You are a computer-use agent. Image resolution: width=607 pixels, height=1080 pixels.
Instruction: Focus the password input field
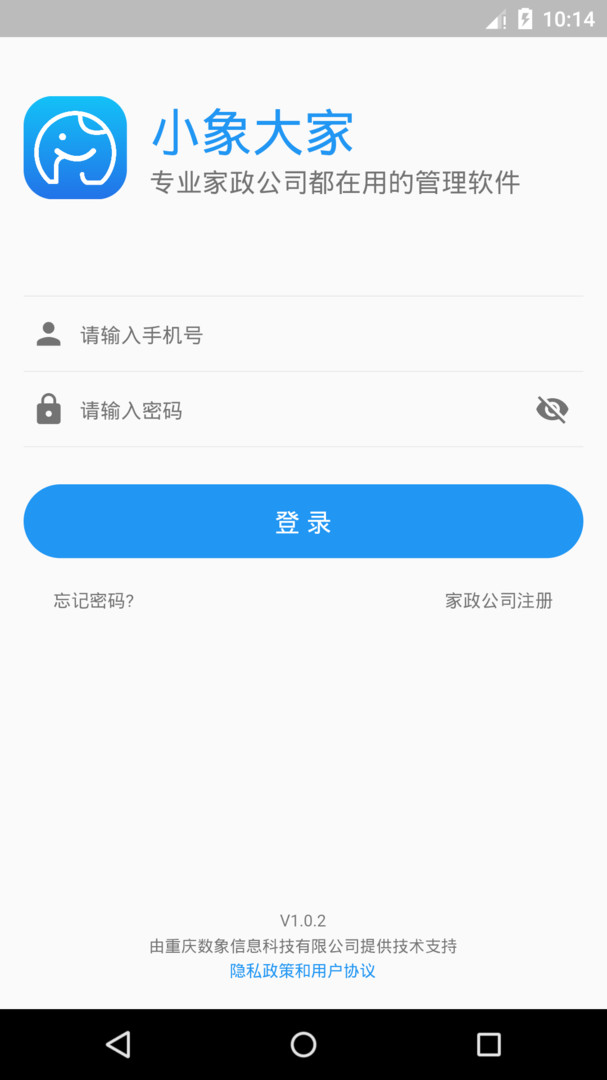coord(290,410)
